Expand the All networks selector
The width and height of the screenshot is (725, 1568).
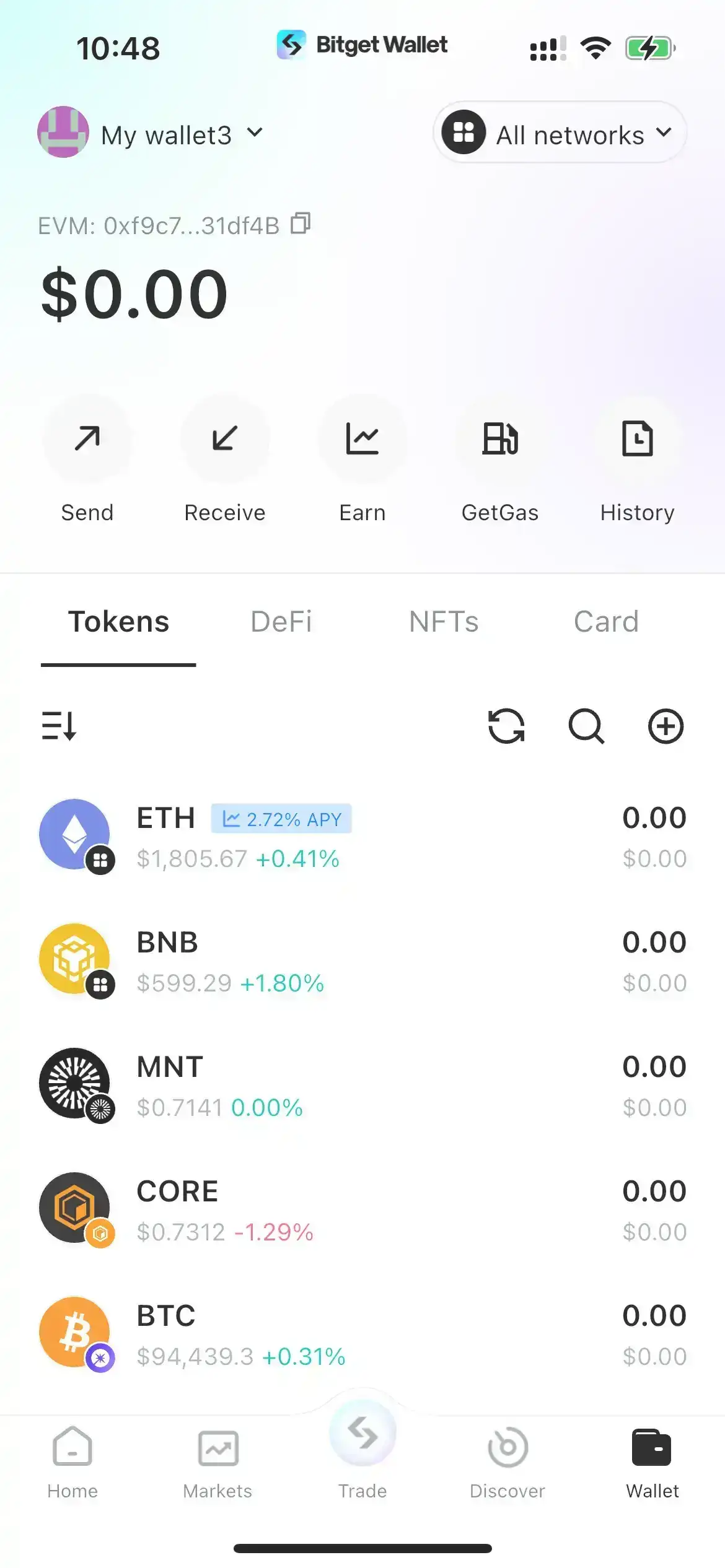pyautogui.click(x=560, y=133)
